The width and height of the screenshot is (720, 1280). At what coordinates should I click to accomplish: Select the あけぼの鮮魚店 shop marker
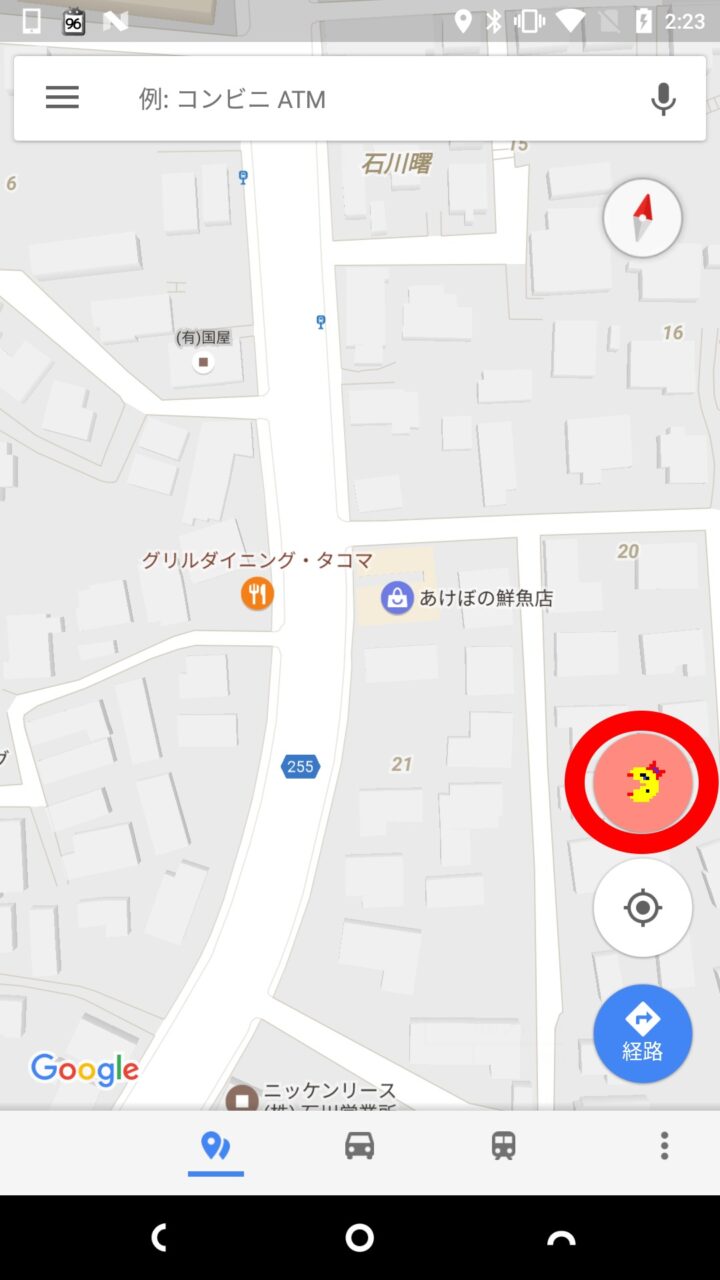click(398, 598)
